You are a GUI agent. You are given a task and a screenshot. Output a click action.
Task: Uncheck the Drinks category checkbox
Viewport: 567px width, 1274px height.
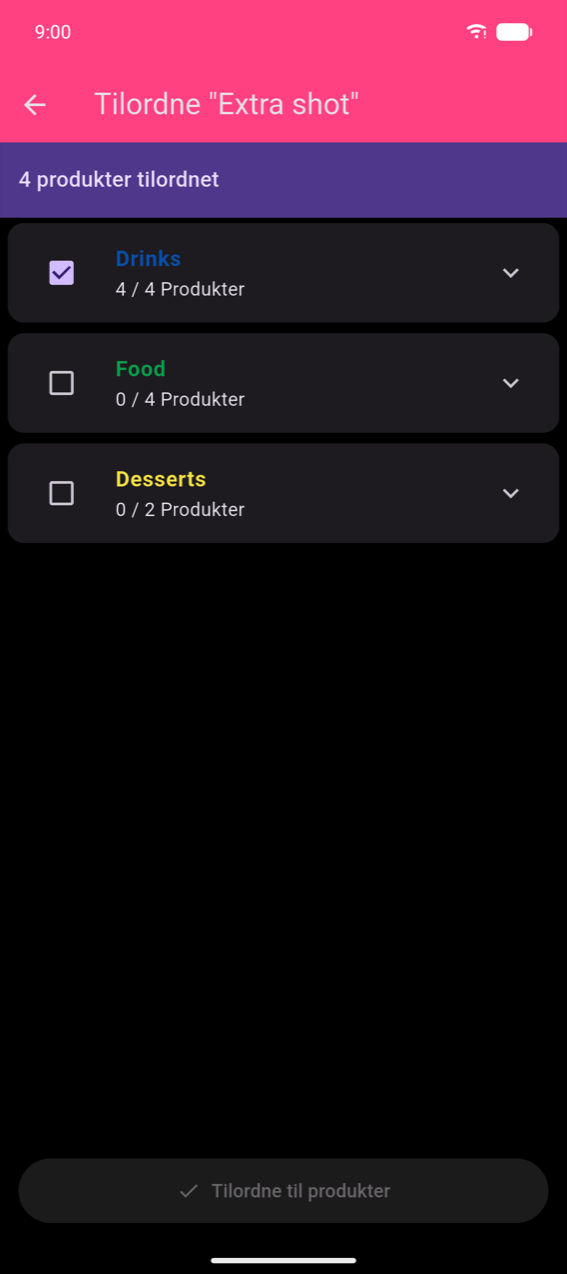[61, 272]
